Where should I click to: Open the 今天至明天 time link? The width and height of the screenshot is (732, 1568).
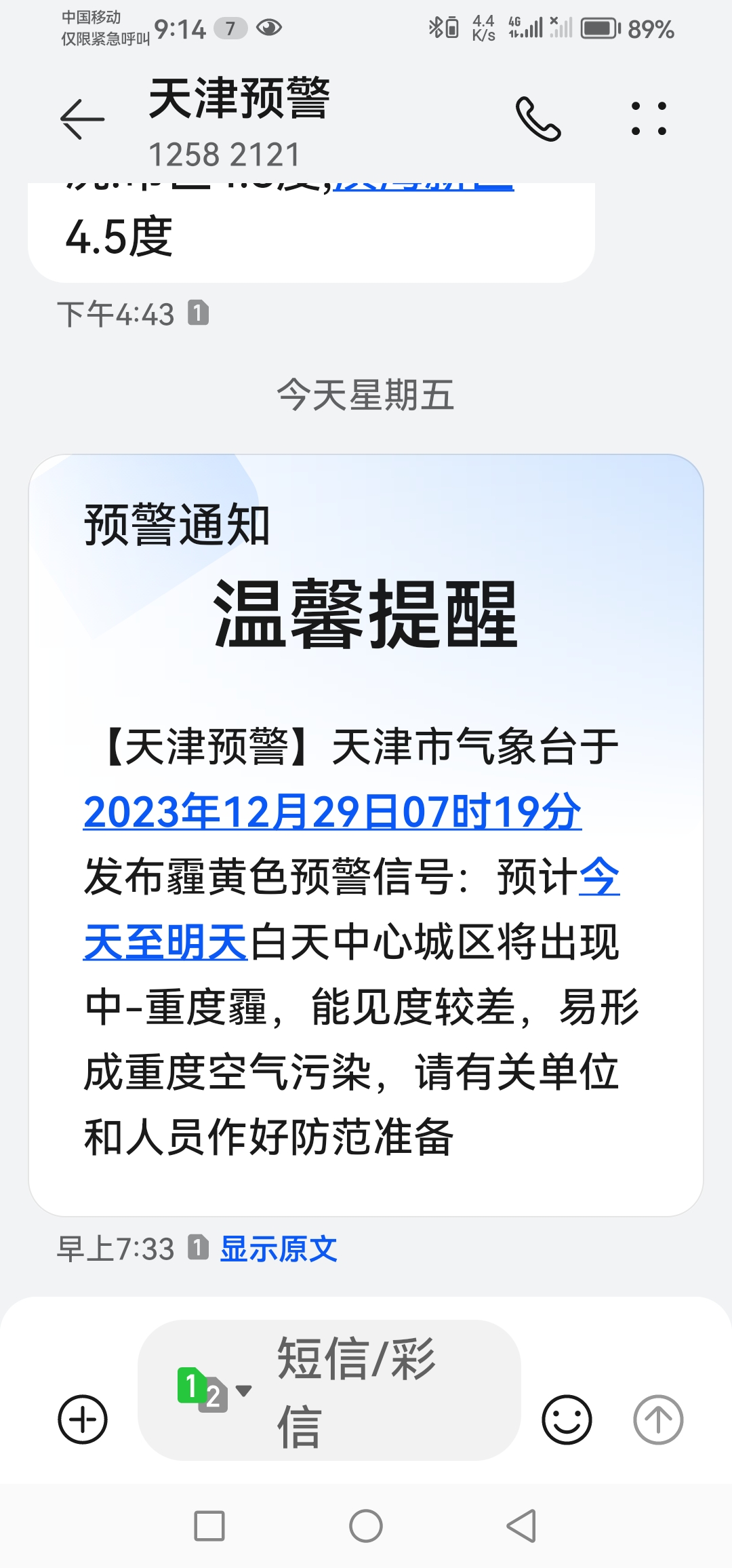(165, 941)
